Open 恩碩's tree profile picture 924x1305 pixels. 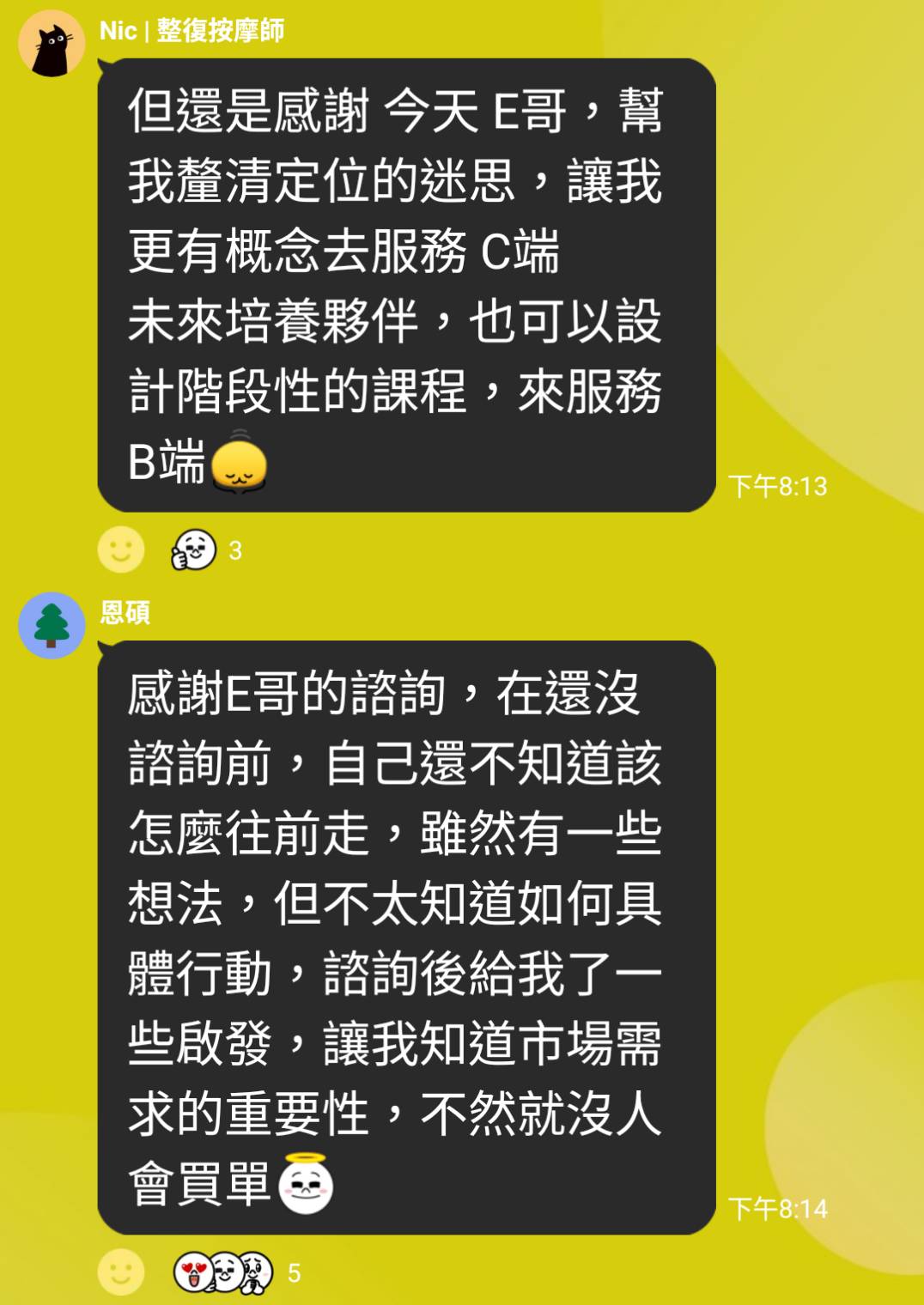point(52,625)
